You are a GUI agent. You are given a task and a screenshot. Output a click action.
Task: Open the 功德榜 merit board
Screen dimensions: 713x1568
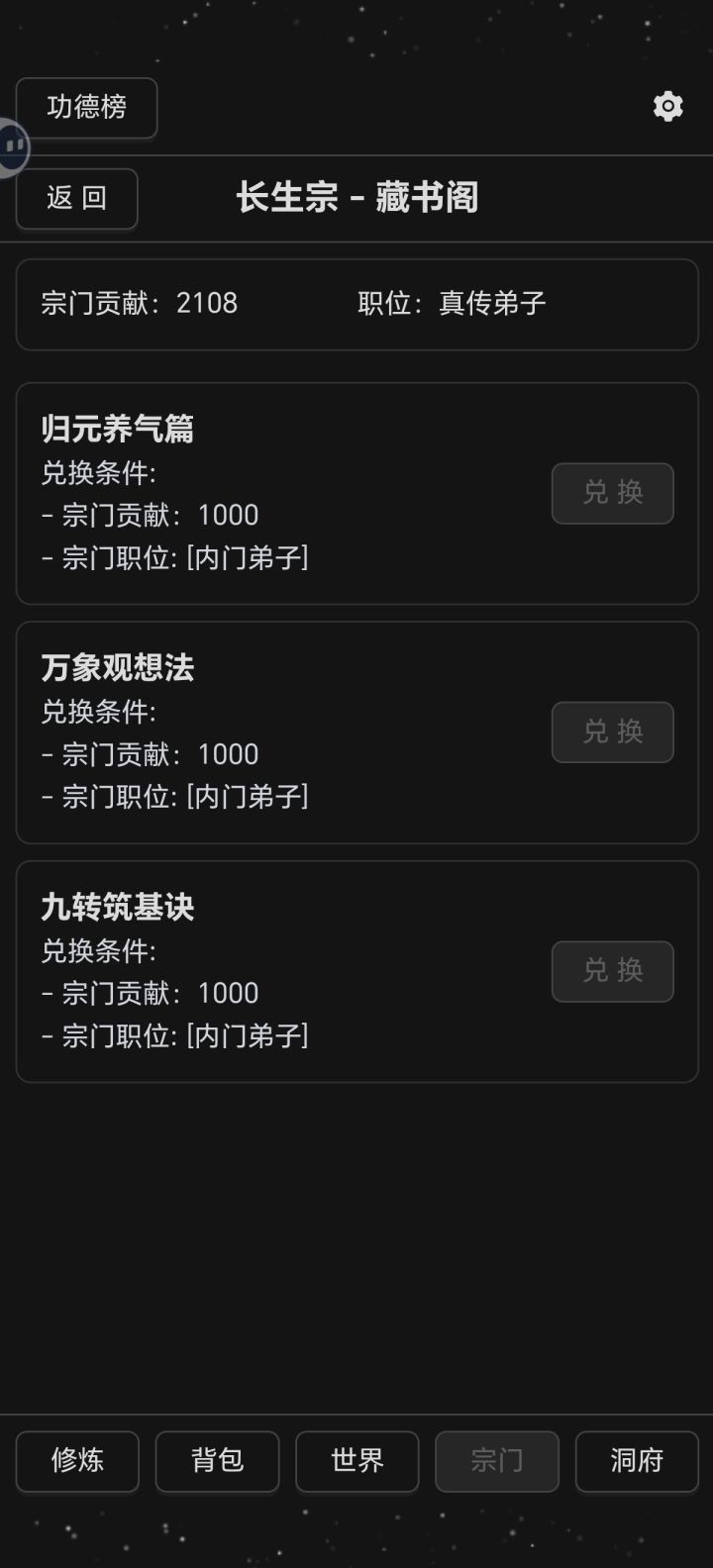(86, 108)
